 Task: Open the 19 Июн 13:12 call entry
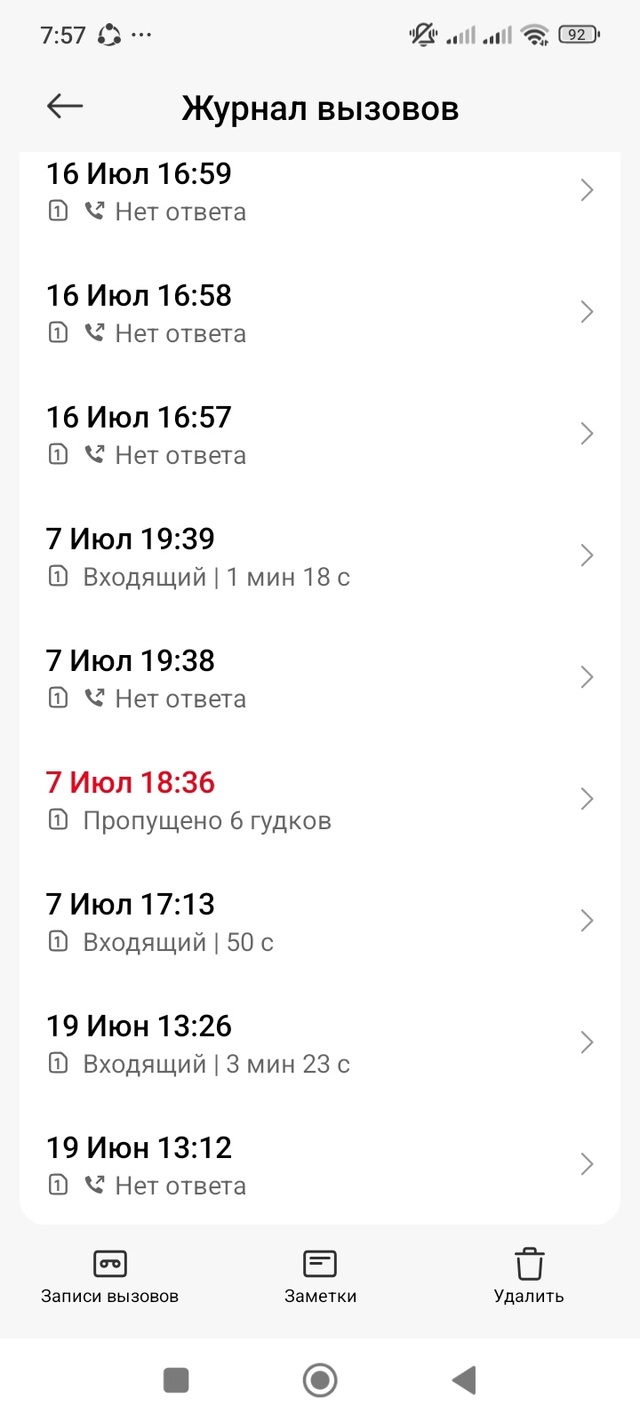pos(320,1165)
